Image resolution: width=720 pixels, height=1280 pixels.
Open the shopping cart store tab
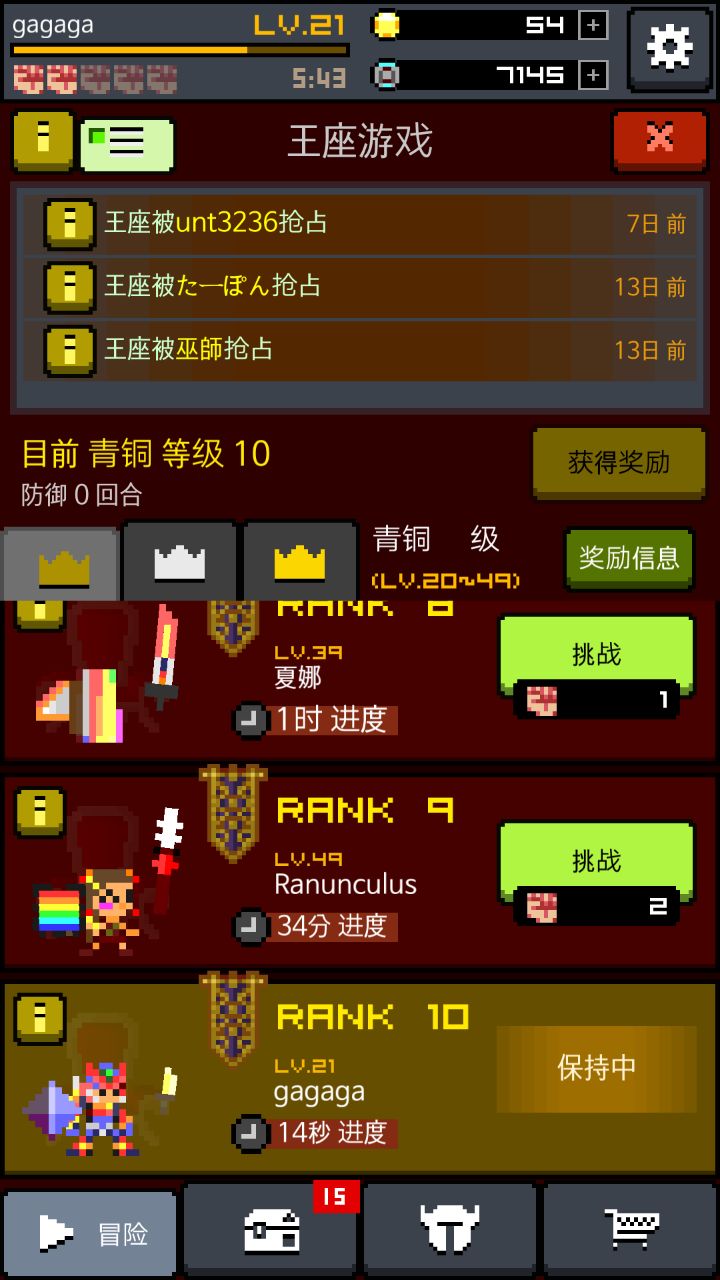click(x=631, y=1232)
